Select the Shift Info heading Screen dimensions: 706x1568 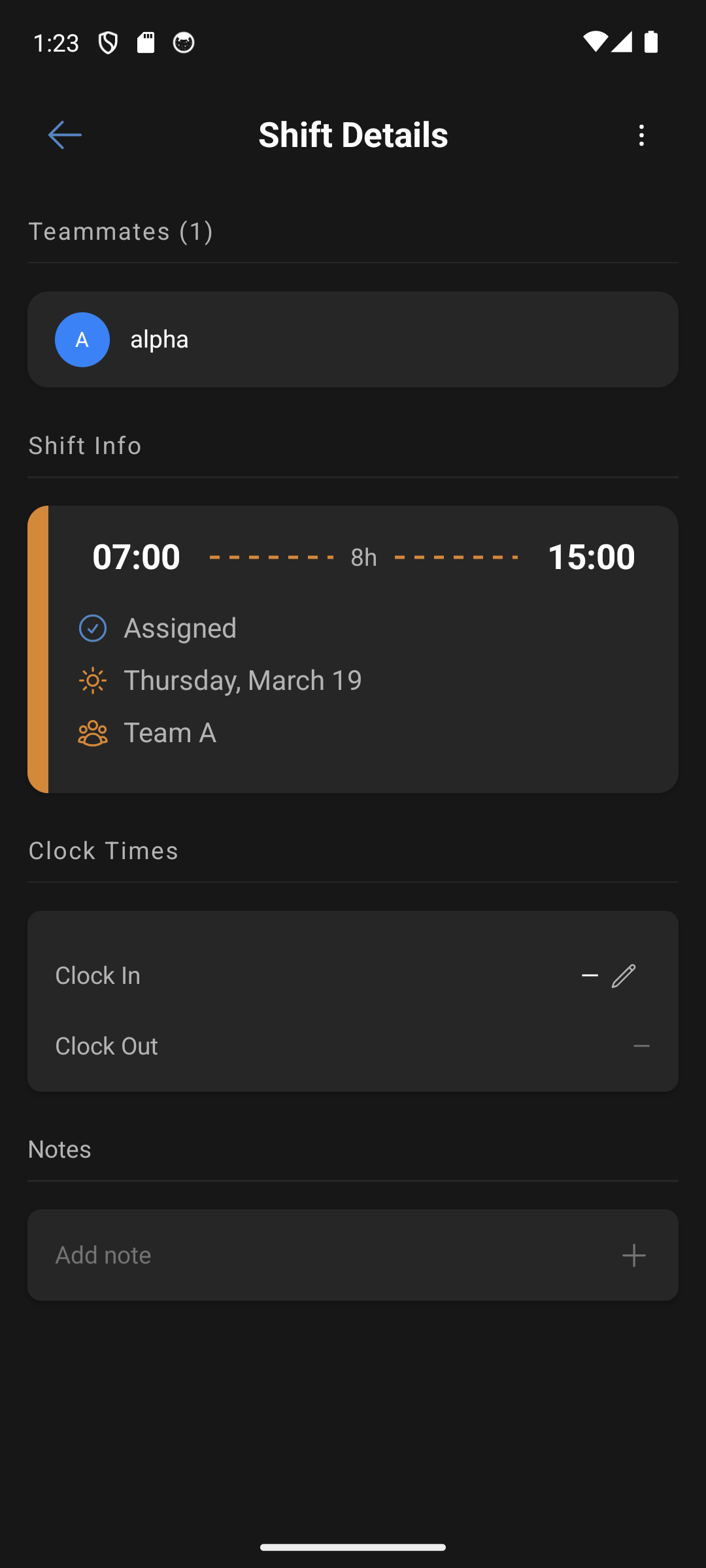click(x=84, y=445)
